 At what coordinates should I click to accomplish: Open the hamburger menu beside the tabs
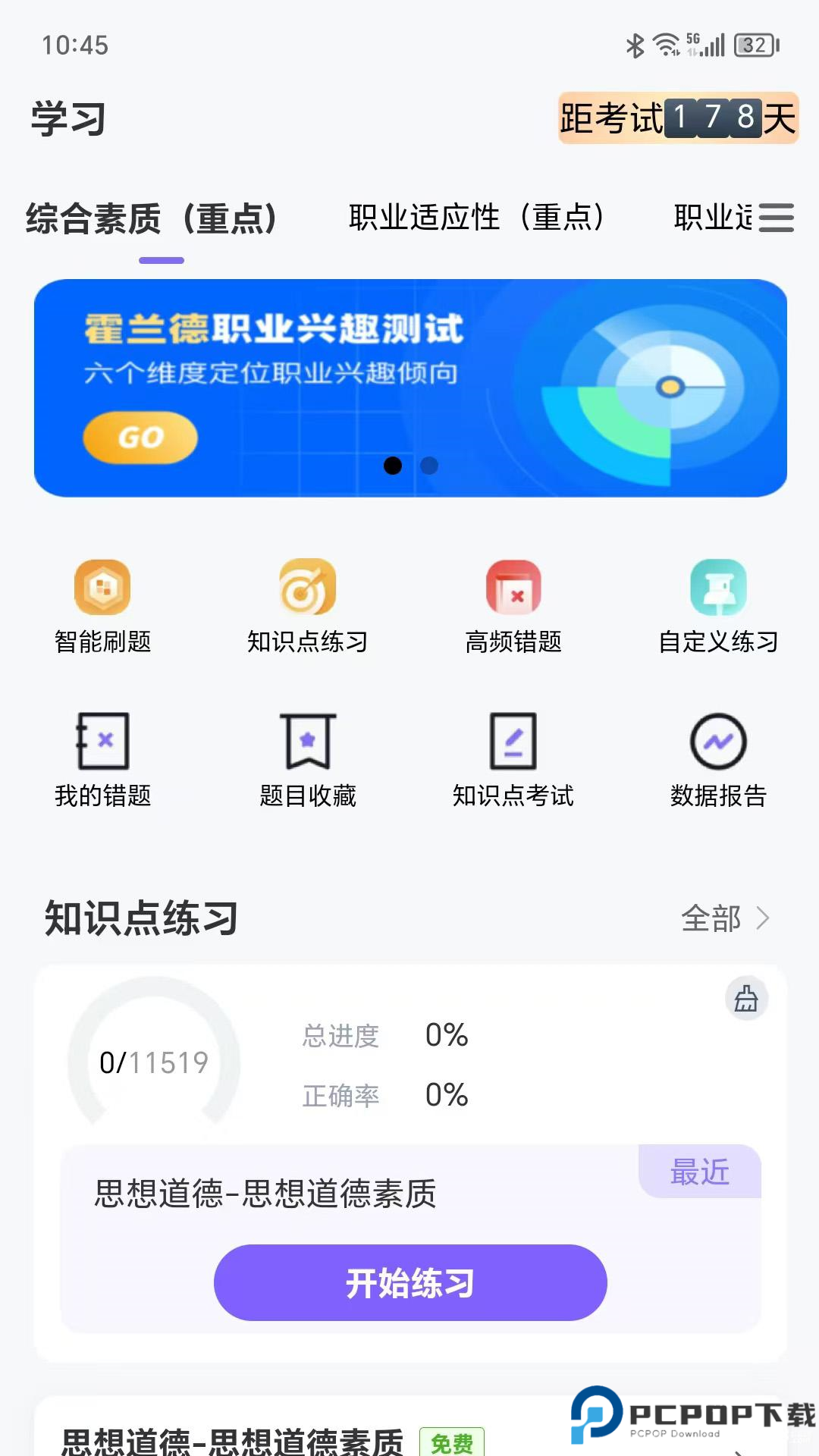coord(775,218)
